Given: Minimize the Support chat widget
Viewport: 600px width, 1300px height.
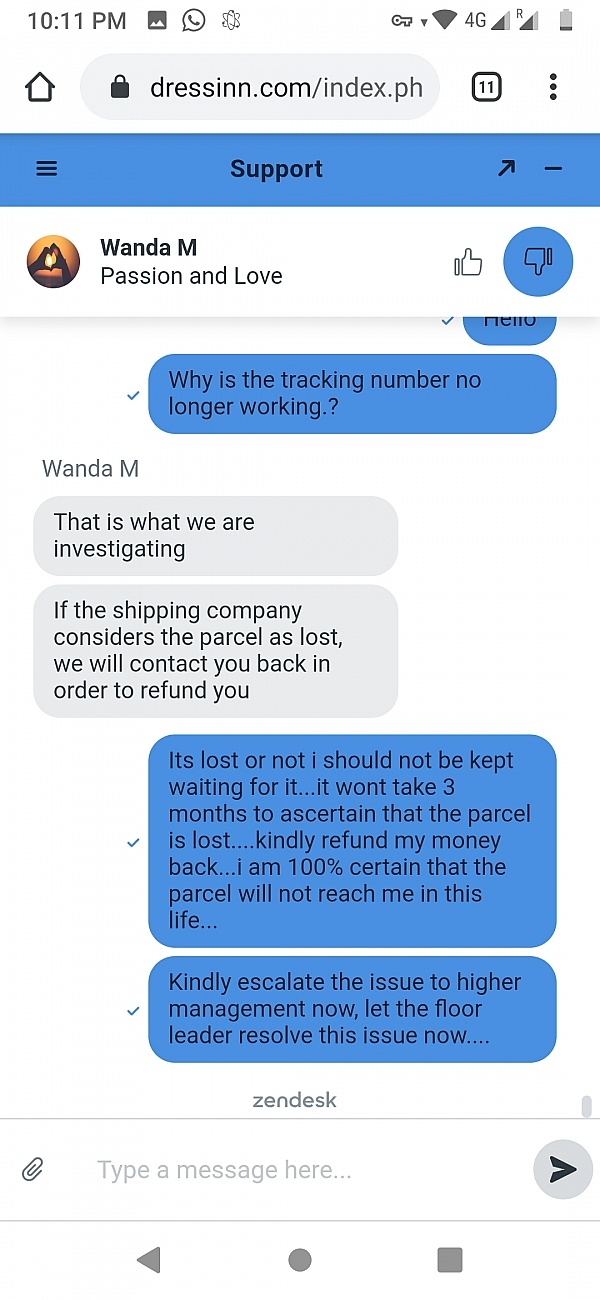Looking at the screenshot, I should point(553,169).
